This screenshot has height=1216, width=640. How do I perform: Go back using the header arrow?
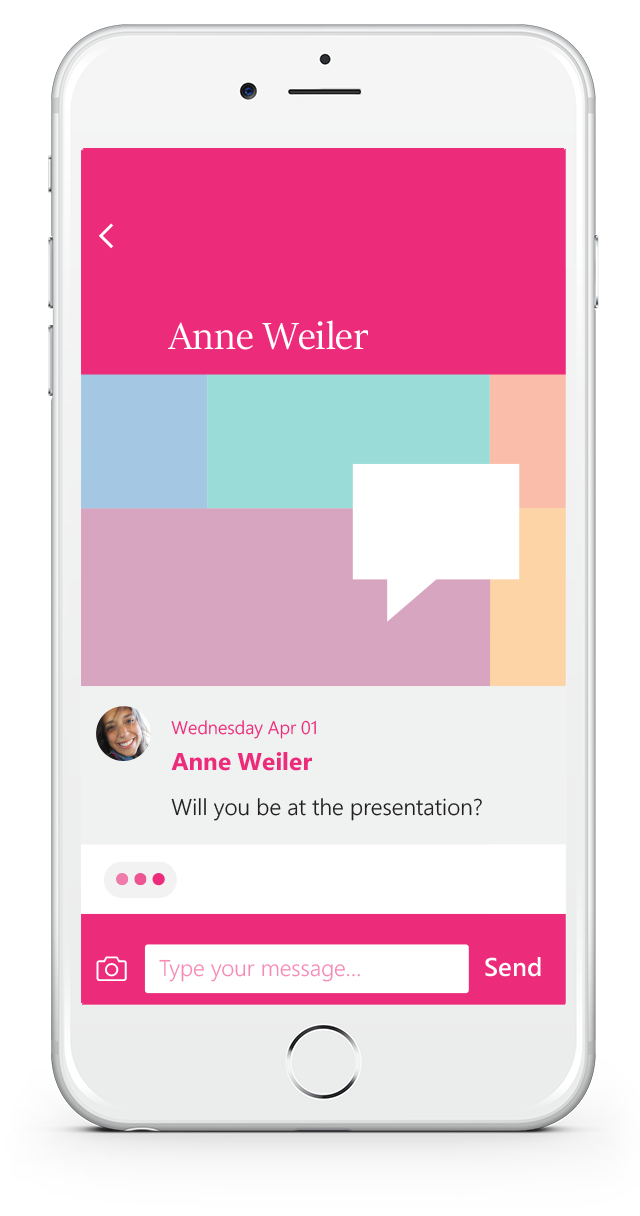[x=107, y=236]
